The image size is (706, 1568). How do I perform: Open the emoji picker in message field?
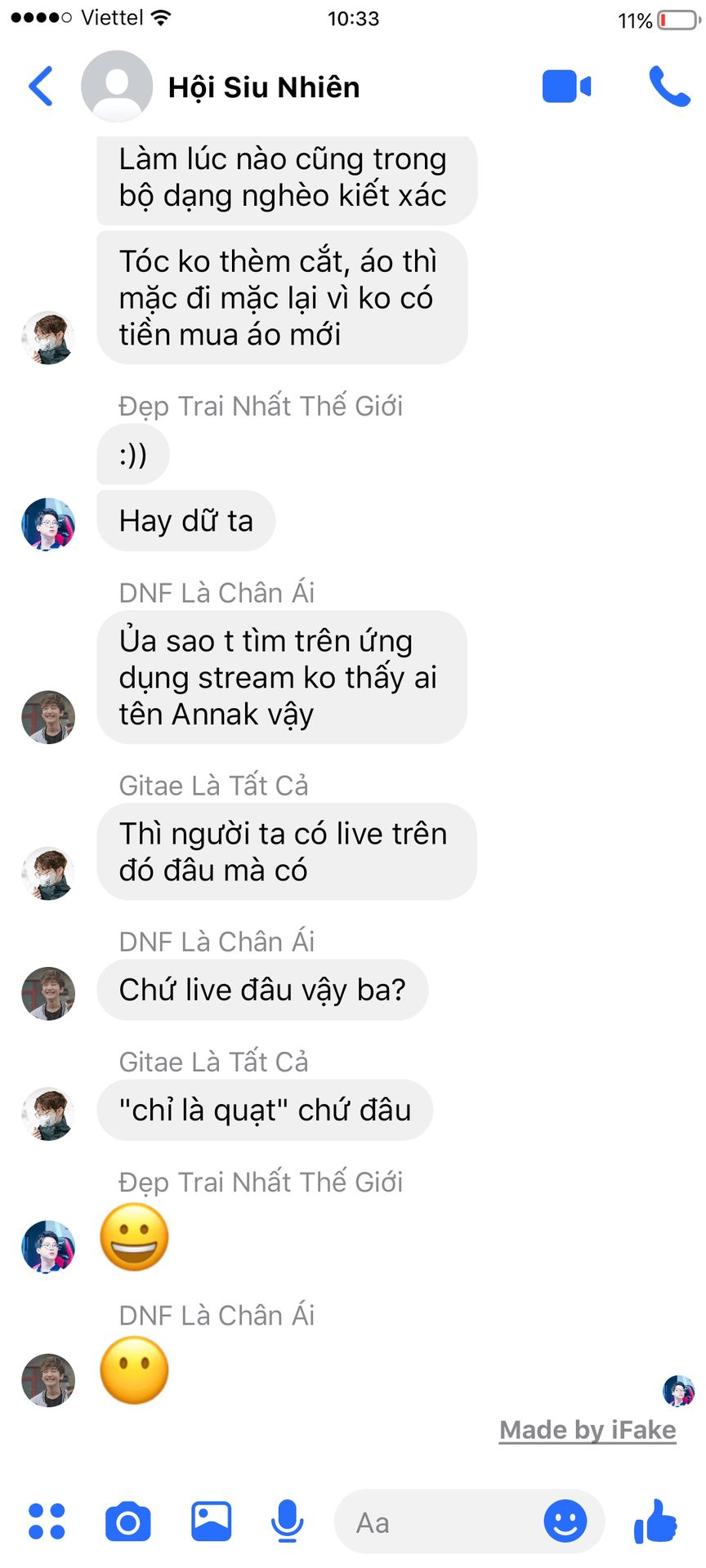pos(565,1521)
